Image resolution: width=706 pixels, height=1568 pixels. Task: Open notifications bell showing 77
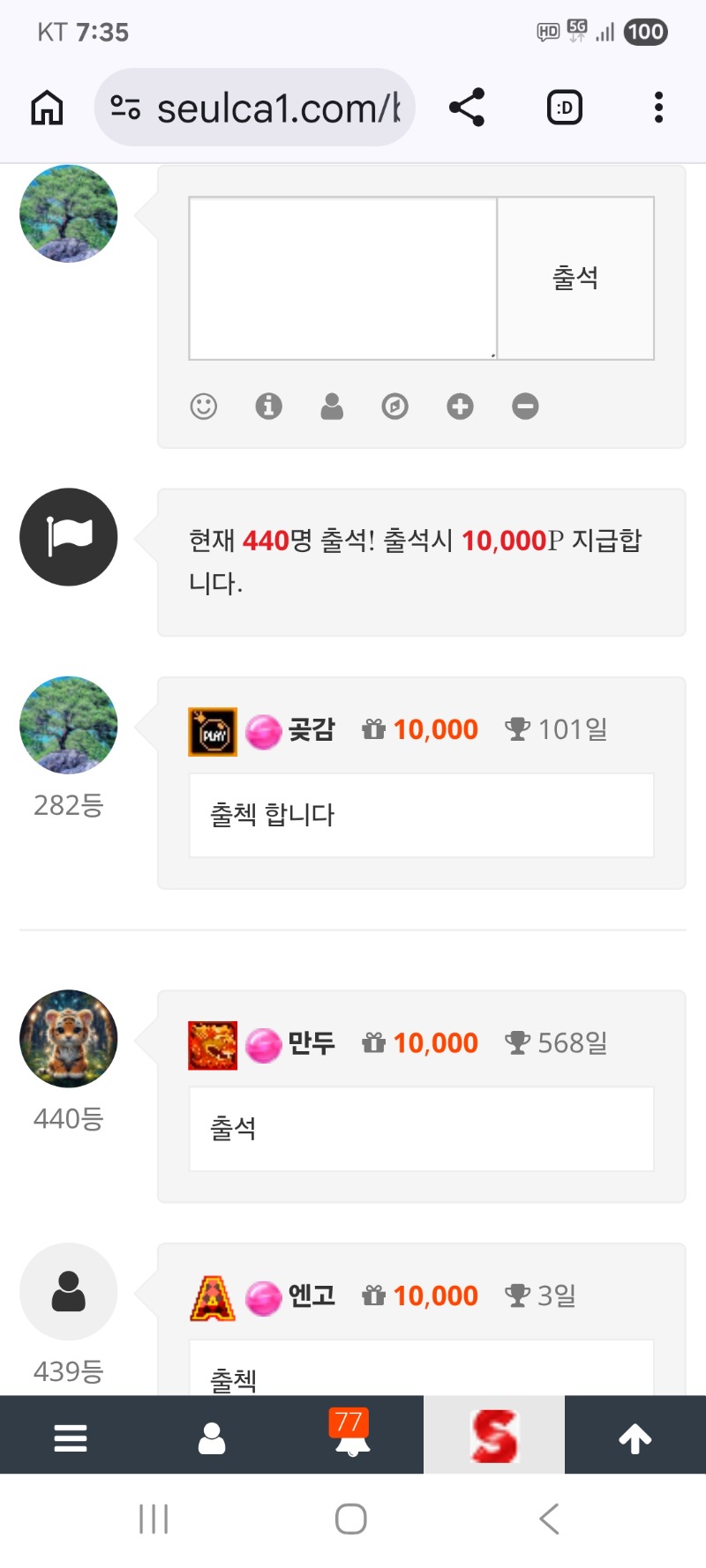pyautogui.click(x=352, y=1437)
